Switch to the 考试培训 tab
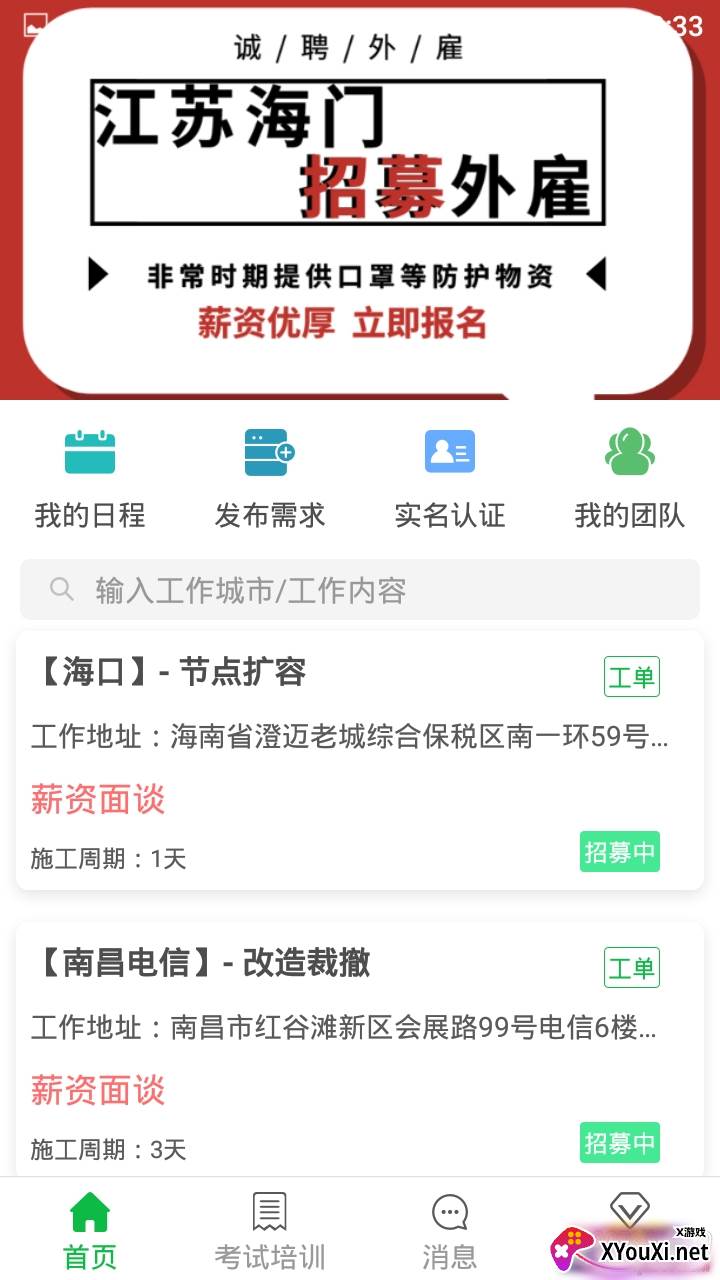 click(x=270, y=1230)
